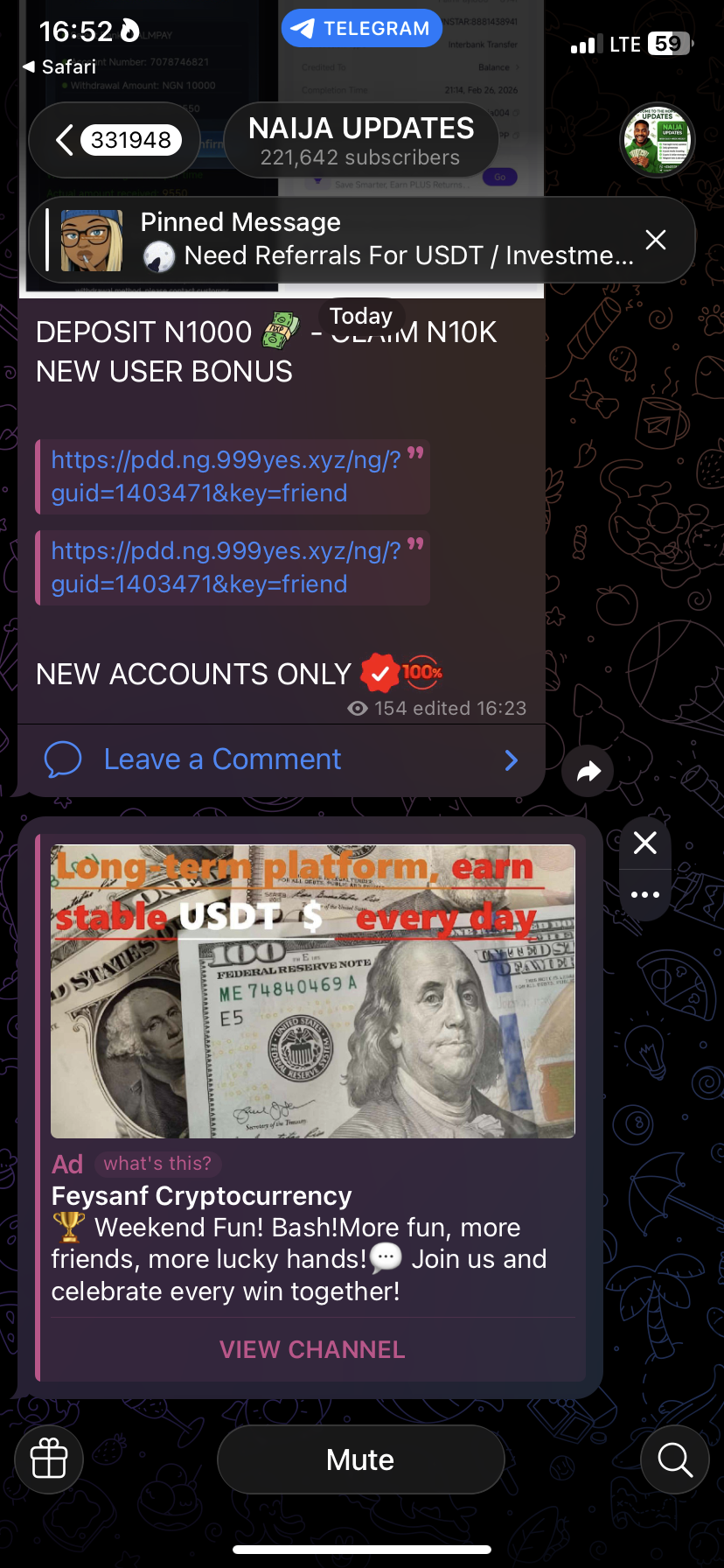Open the second 999yes.xyz referral link
Viewport: 724px width, 1568px height.
click(x=226, y=567)
